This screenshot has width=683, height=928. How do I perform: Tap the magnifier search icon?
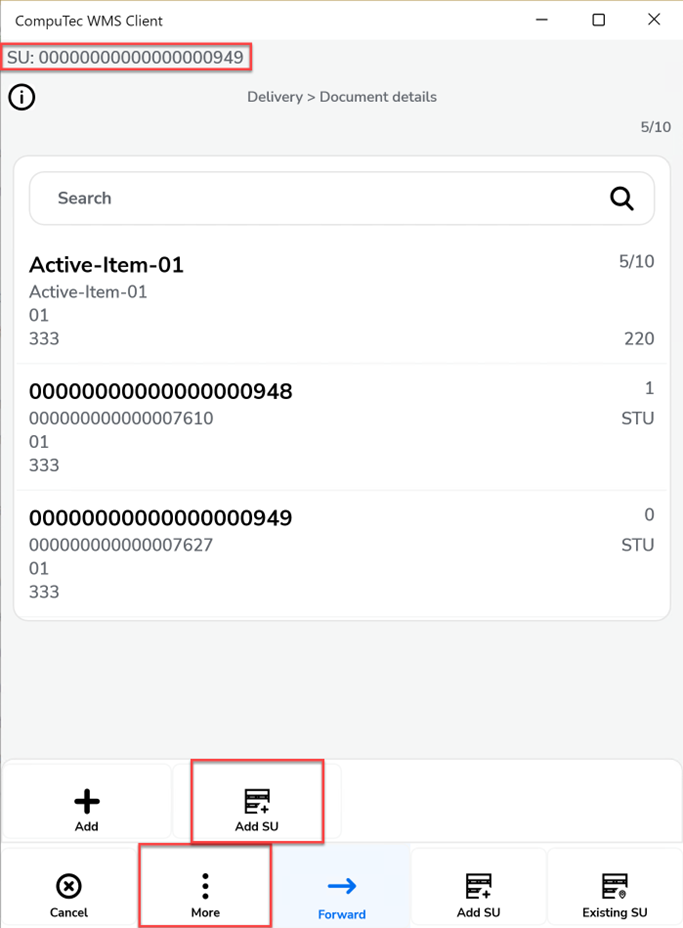point(622,198)
